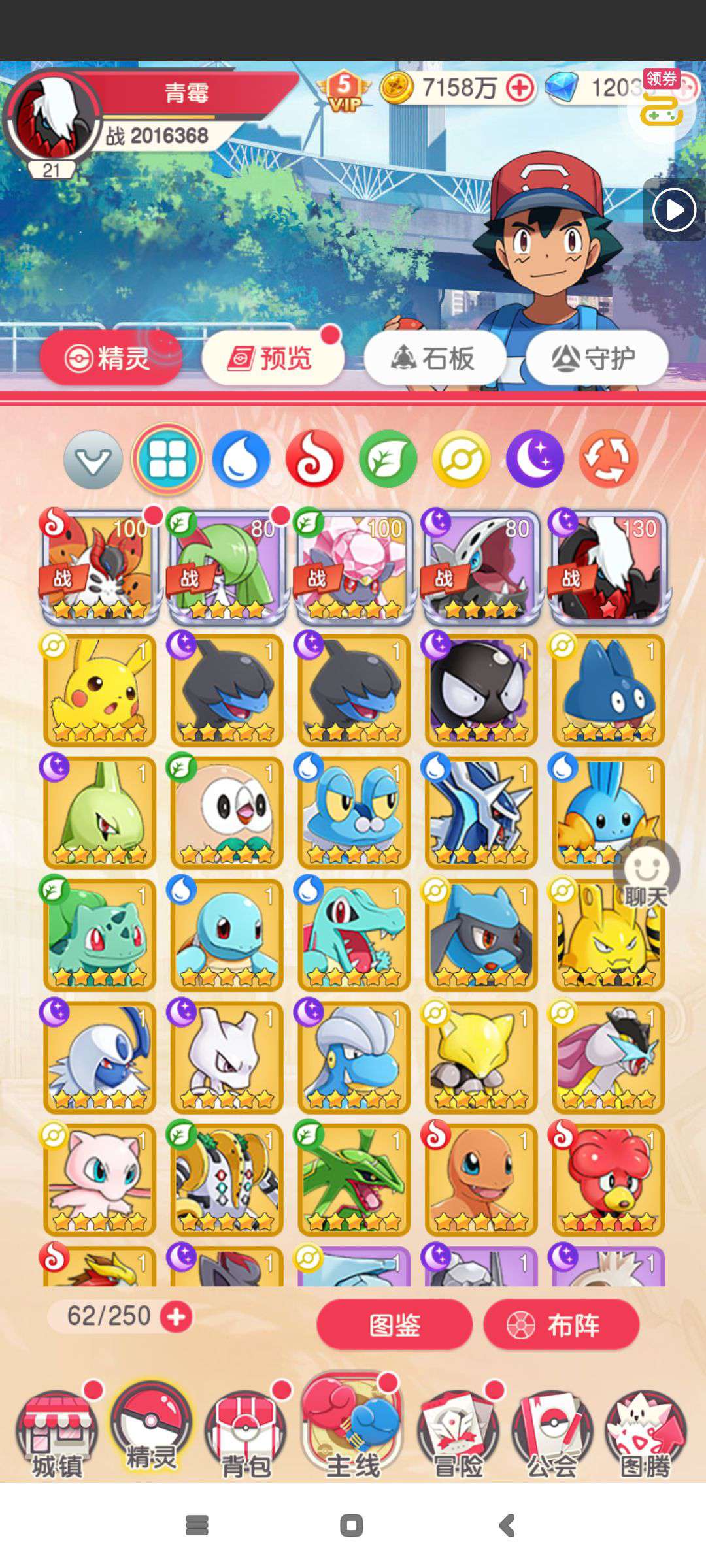
Task: Expand sprite capacity beyond 62/250
Action: (176, 1316)
